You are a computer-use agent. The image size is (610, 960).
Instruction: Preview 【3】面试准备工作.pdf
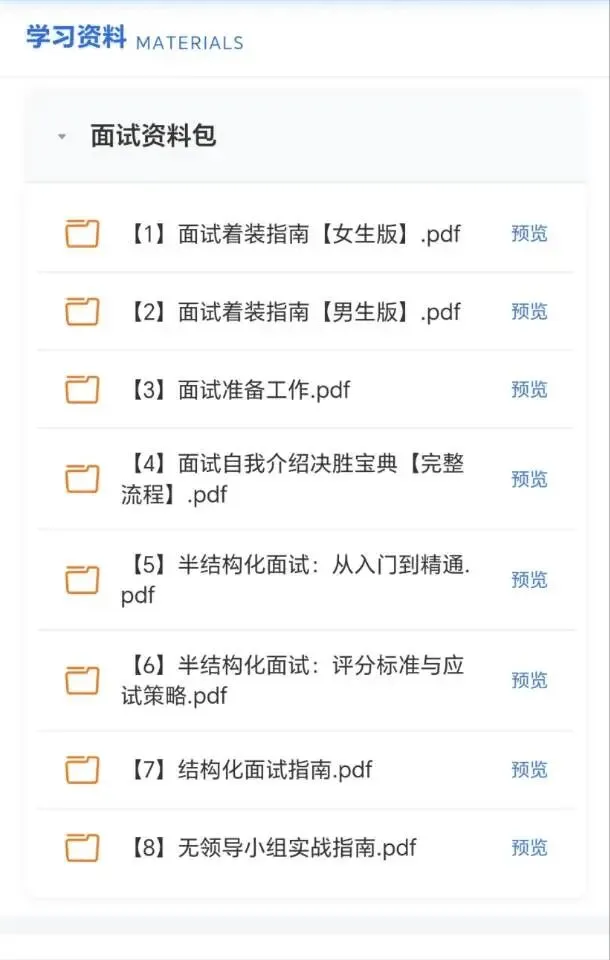coord(529,389)
